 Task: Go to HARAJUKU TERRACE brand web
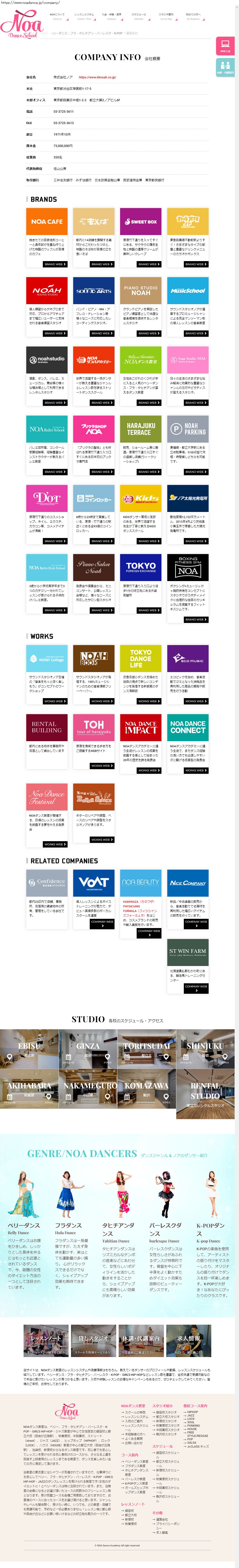coord(148,472)
